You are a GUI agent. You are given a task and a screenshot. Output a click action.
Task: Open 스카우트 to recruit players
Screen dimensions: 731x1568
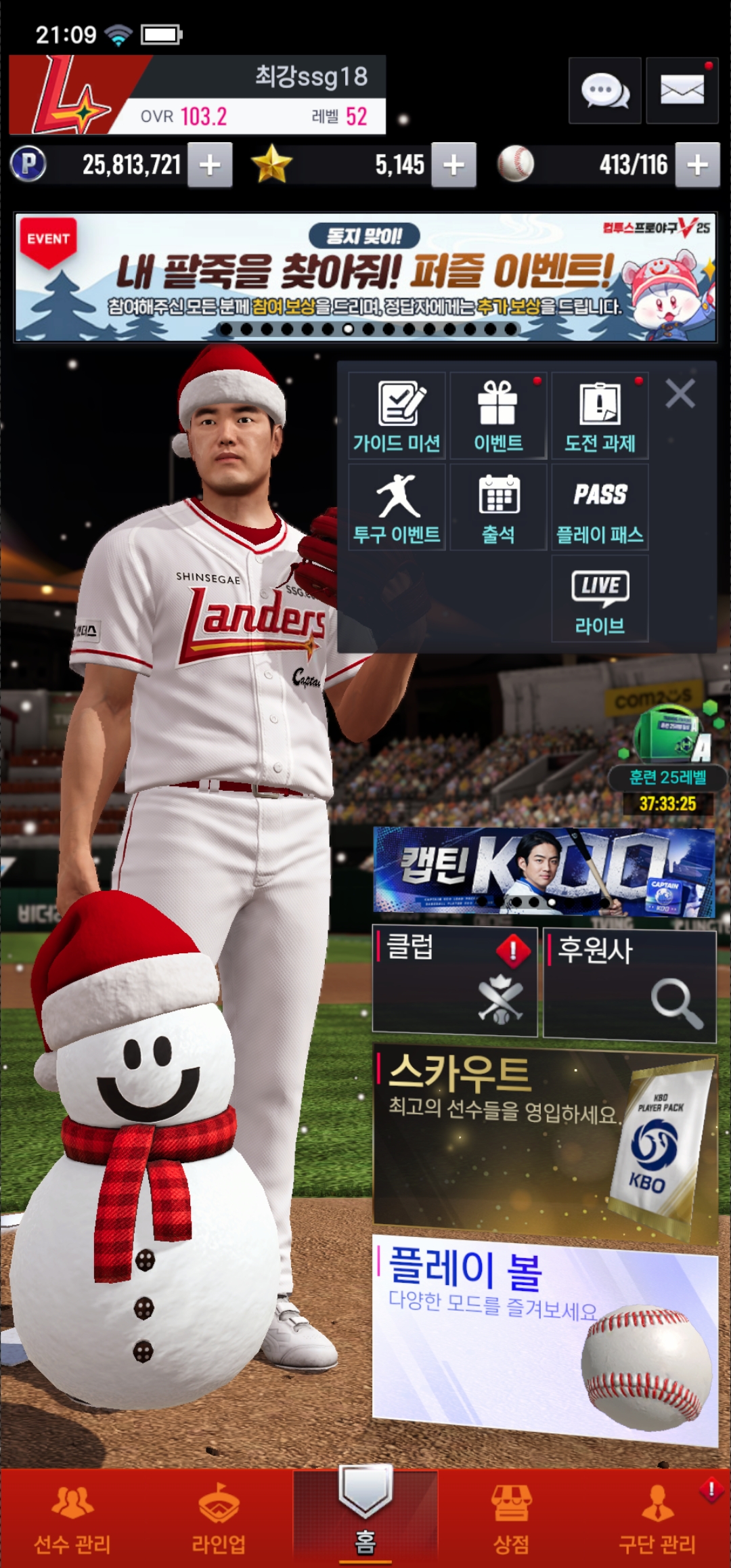click(544, 1144)
